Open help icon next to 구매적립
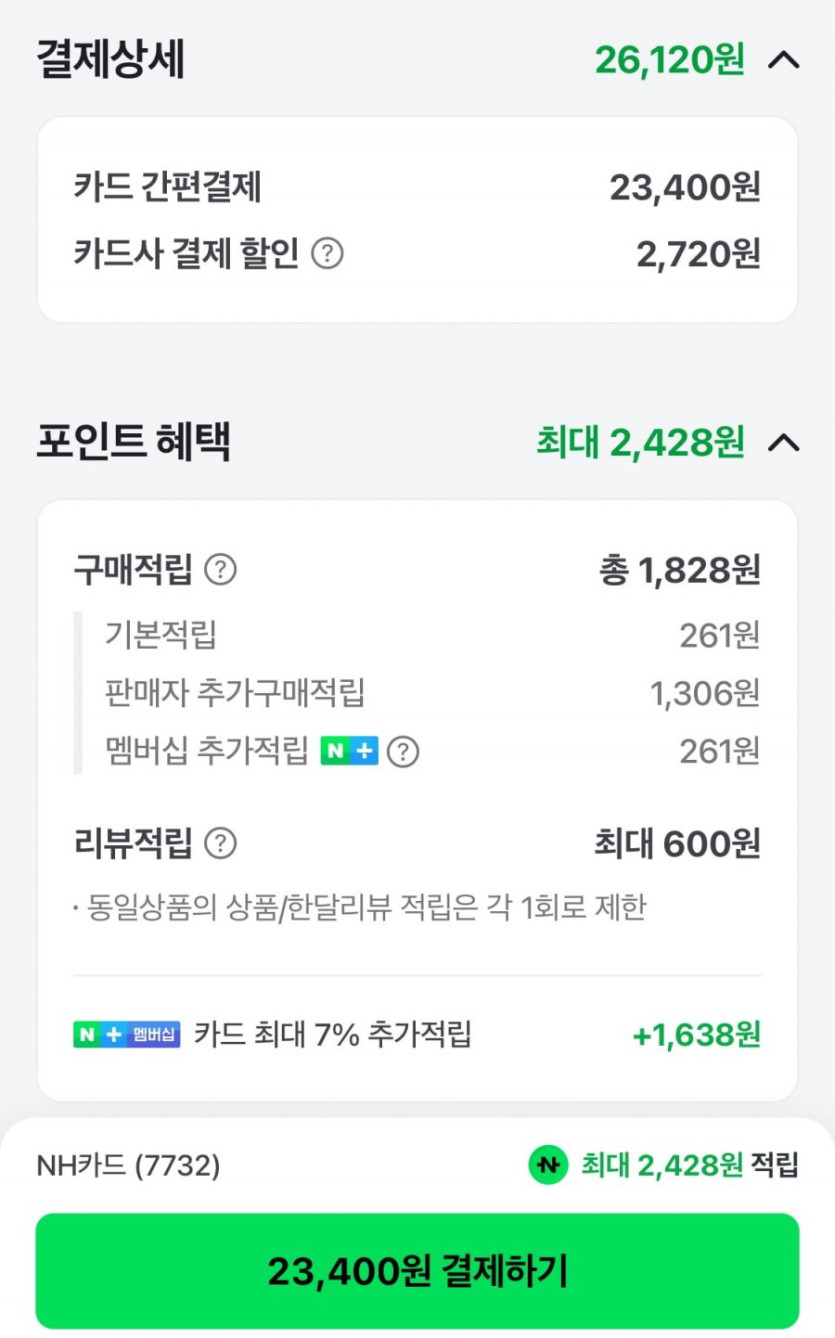Image resolution: width=835 pixels, height=1338 pixels. (x=220, y=570)
